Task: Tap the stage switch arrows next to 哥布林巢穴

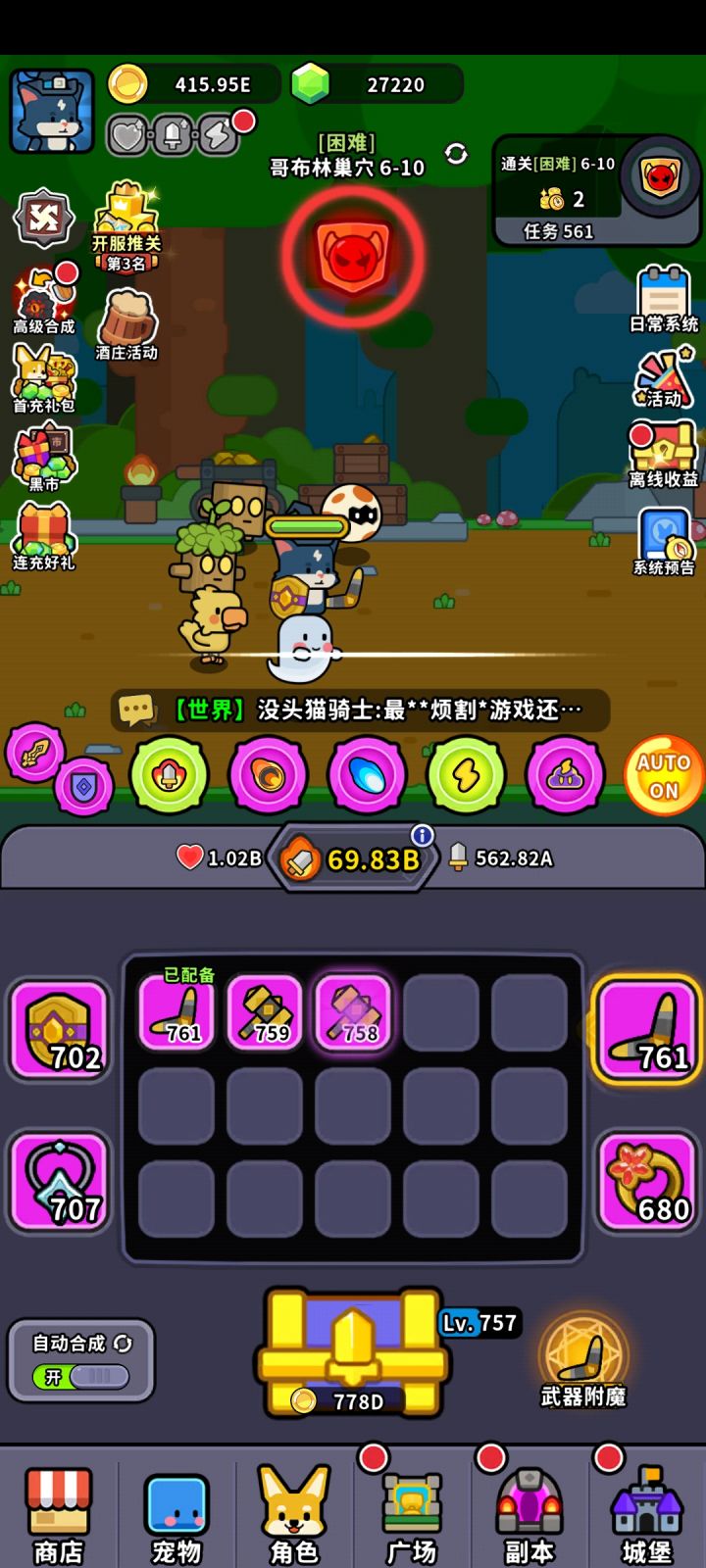Action: tap(455, 153)
